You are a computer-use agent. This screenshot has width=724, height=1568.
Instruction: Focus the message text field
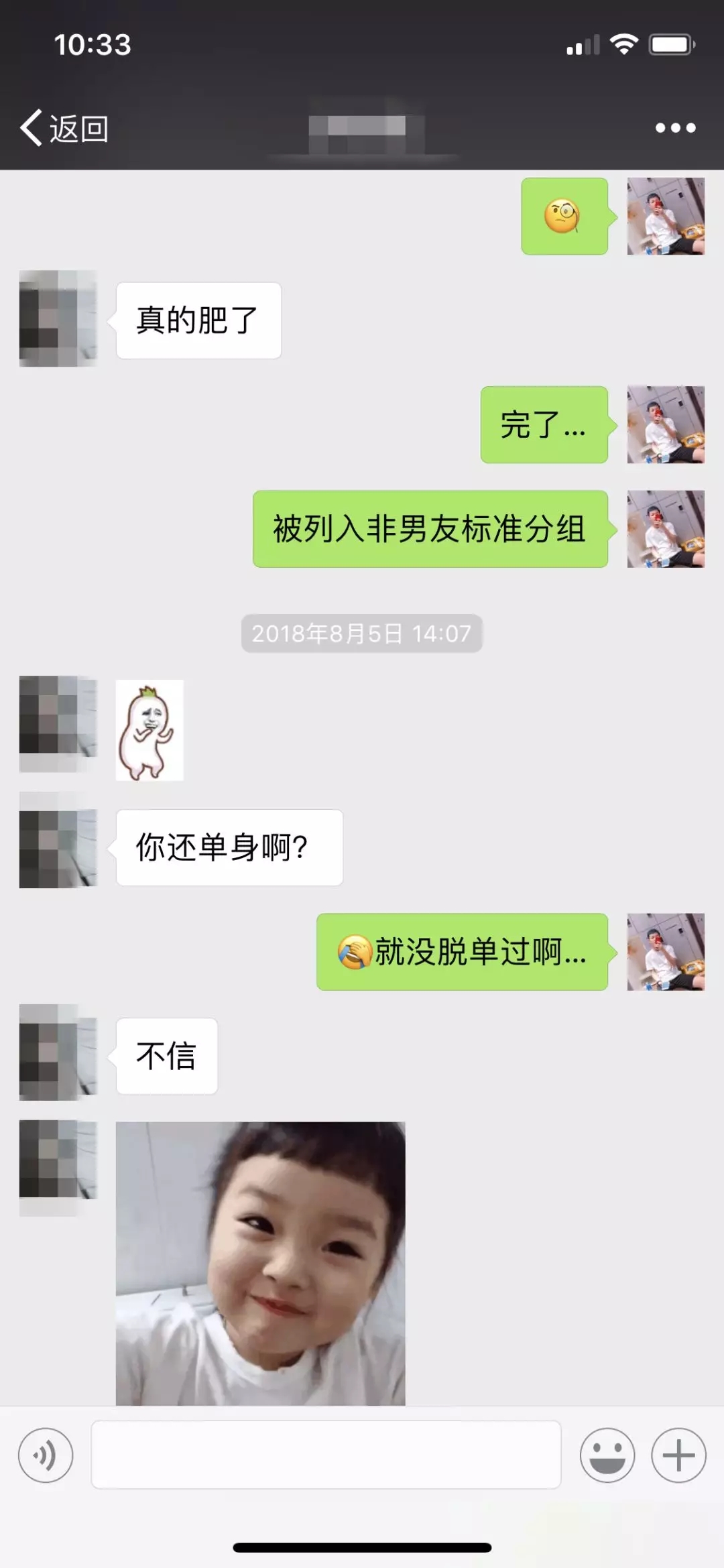point(326,1455)
